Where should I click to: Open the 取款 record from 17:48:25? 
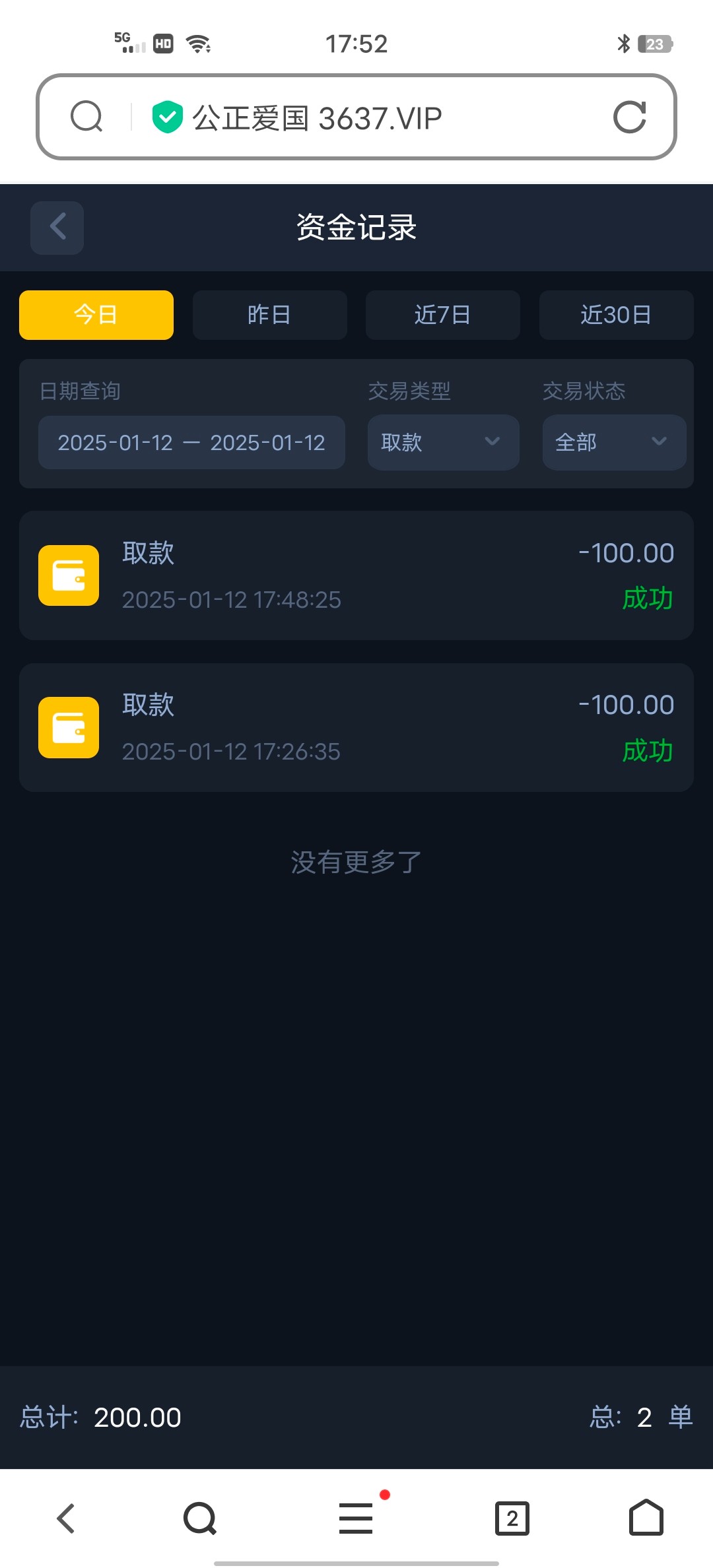pyautogui.click(x=356, y=575)
